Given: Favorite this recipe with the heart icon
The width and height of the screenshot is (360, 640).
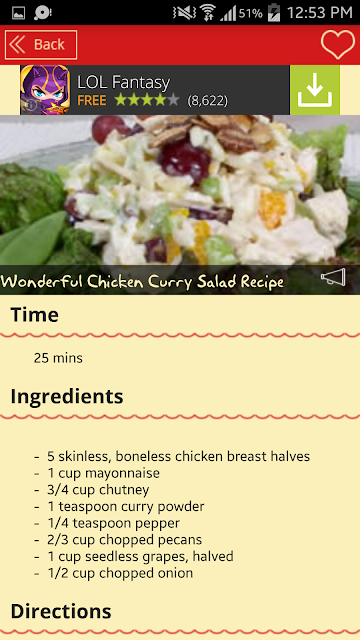Looking at the screenshot, I should (x=338, y=44).
